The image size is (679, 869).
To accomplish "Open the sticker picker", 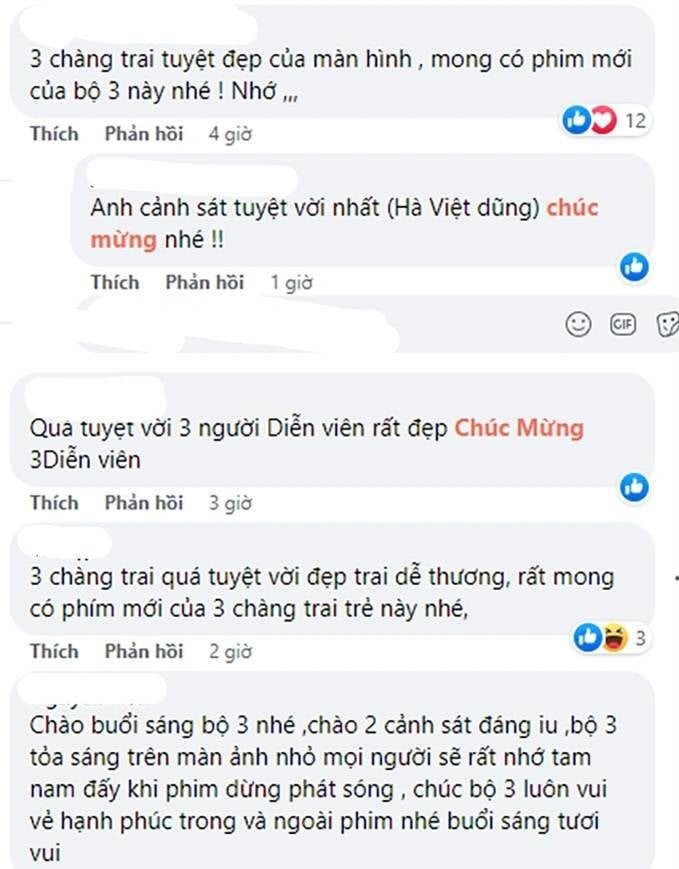I will (667, 324).
